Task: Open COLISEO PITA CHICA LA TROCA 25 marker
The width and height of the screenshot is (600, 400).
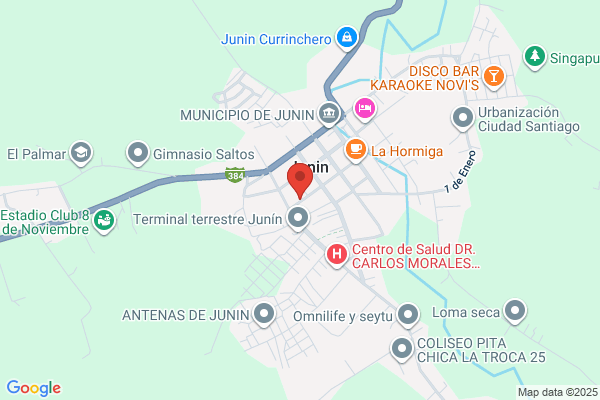Action: click(402, 349)
